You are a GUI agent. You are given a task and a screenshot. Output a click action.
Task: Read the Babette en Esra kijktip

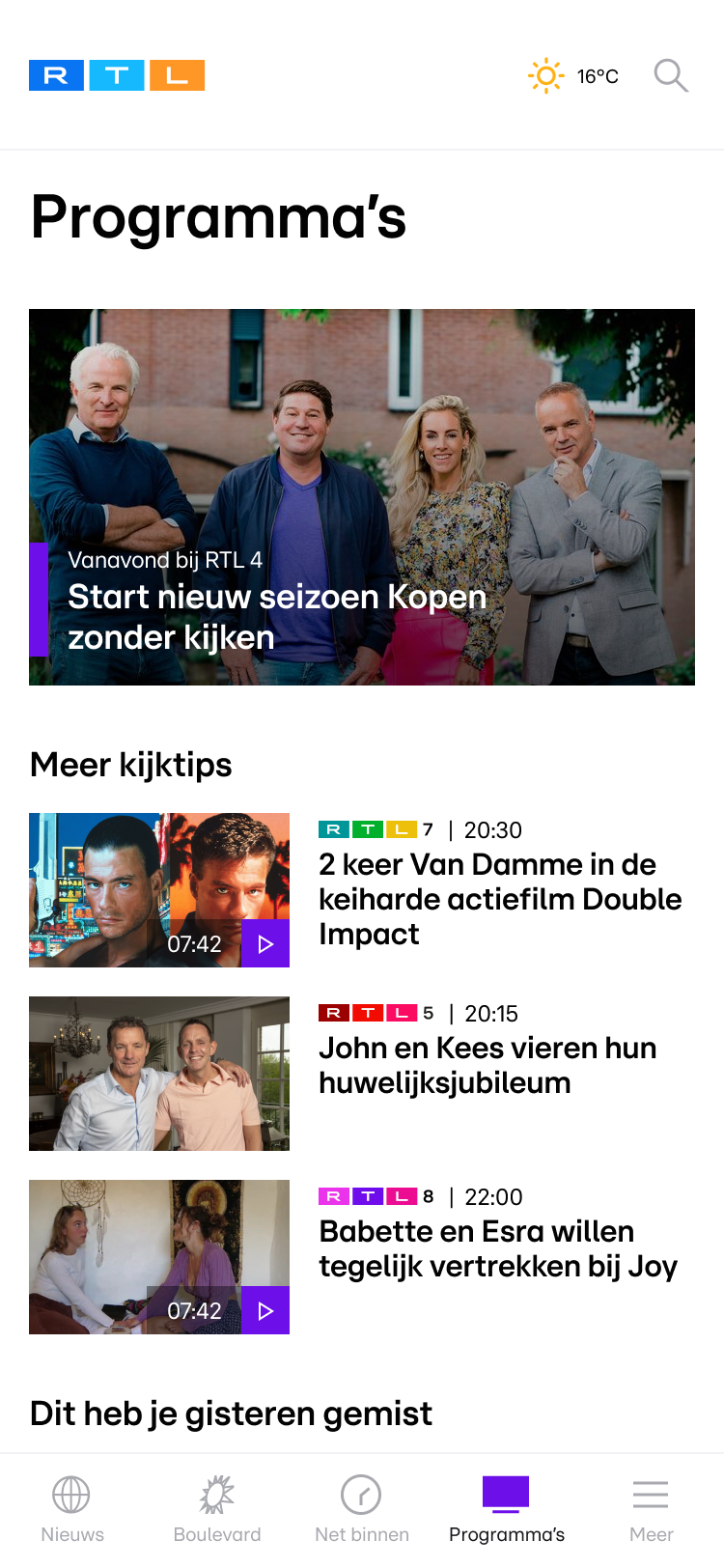click(x=498, y=1248)
